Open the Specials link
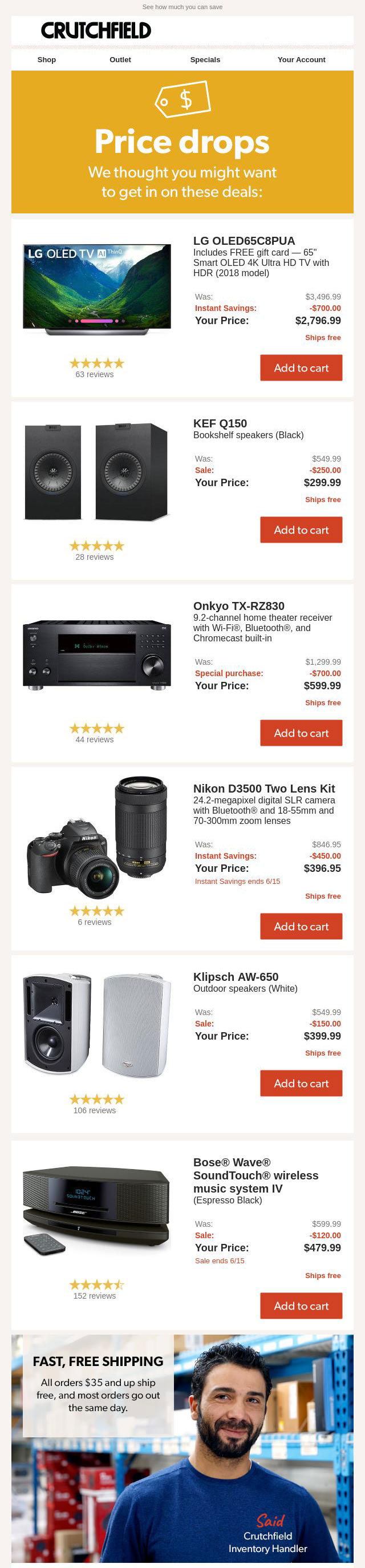Image resolution: width=365 pixels, height=1568 pixels. [x=205, y=60]
